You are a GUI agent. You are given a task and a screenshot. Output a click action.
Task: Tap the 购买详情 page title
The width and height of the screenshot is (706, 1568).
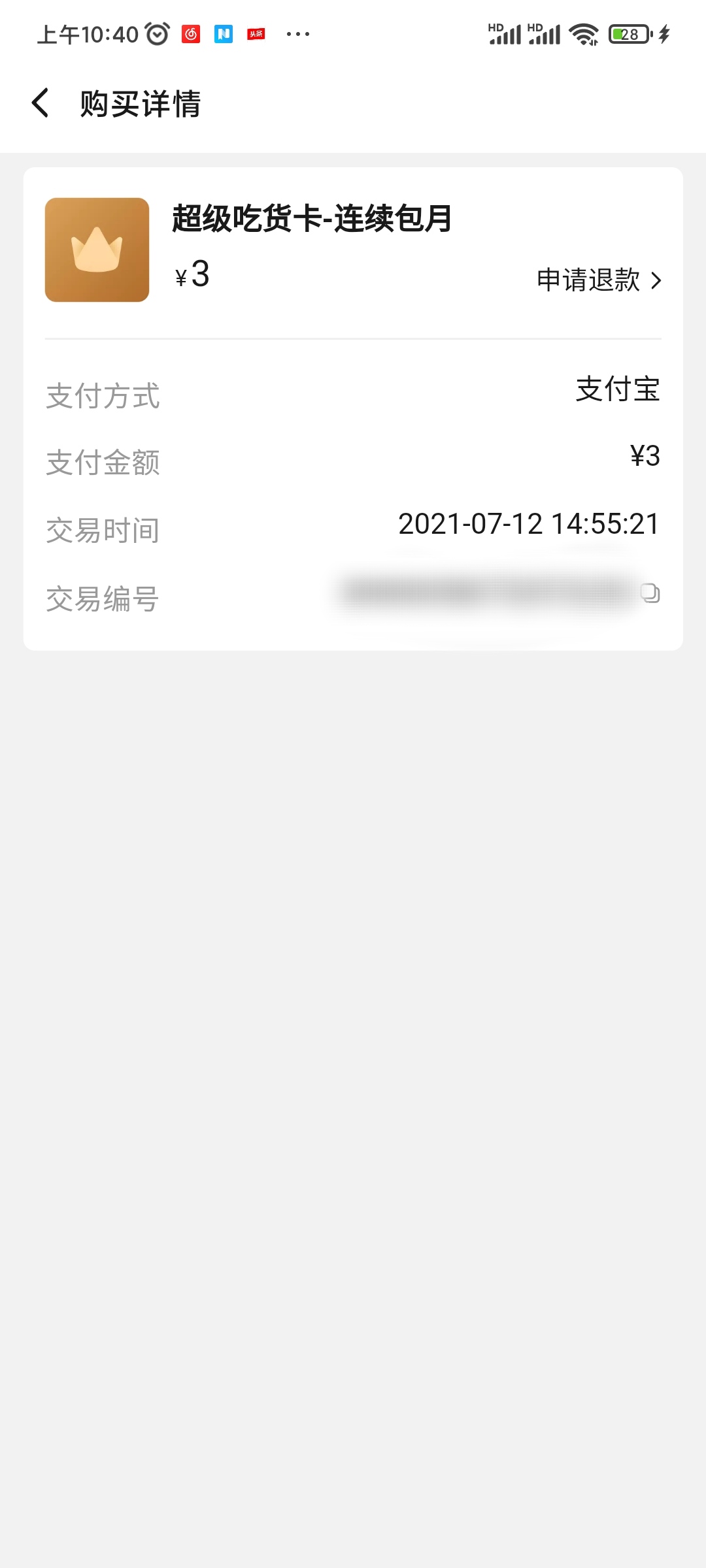pyautogui.click(x=141, y=103)
